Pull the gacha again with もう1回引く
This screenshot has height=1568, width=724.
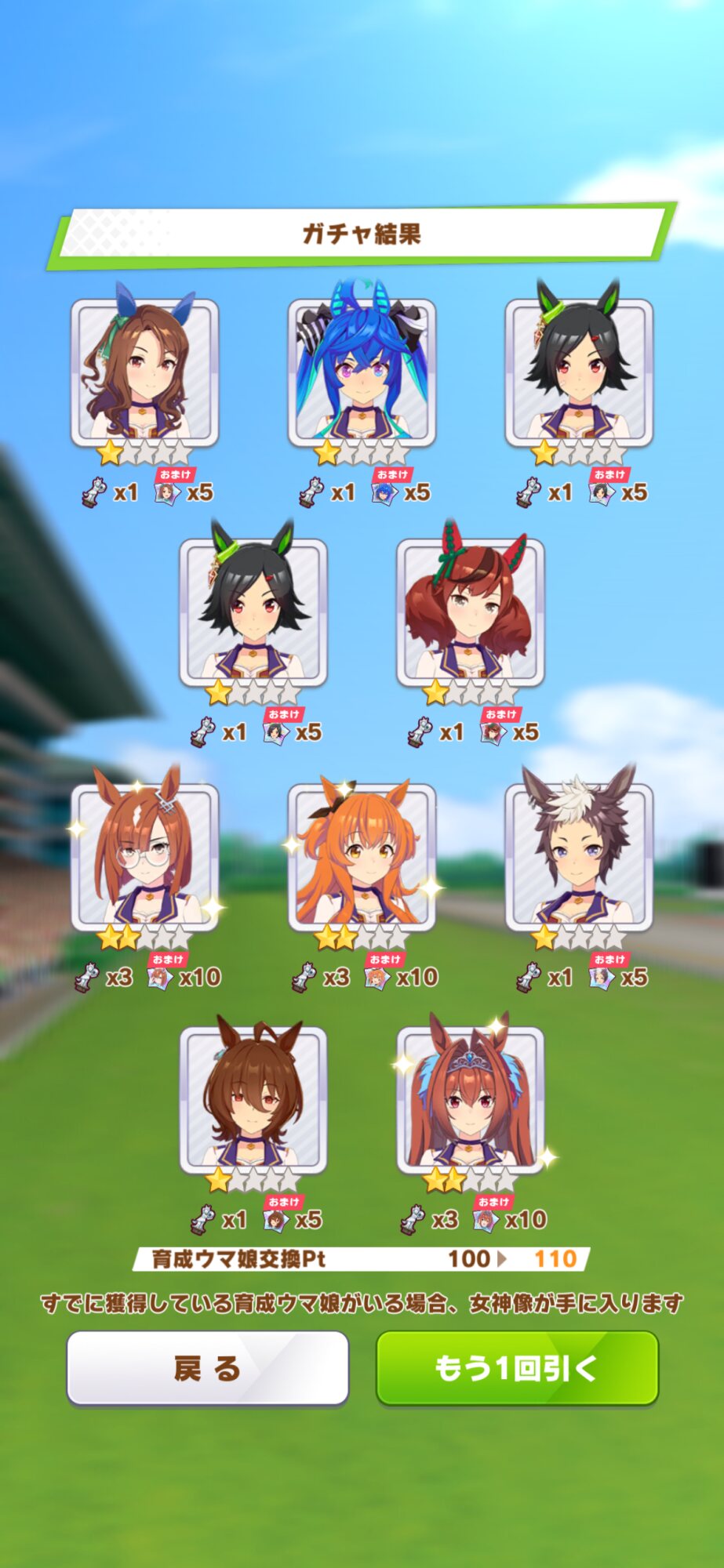pos(517,1367)
